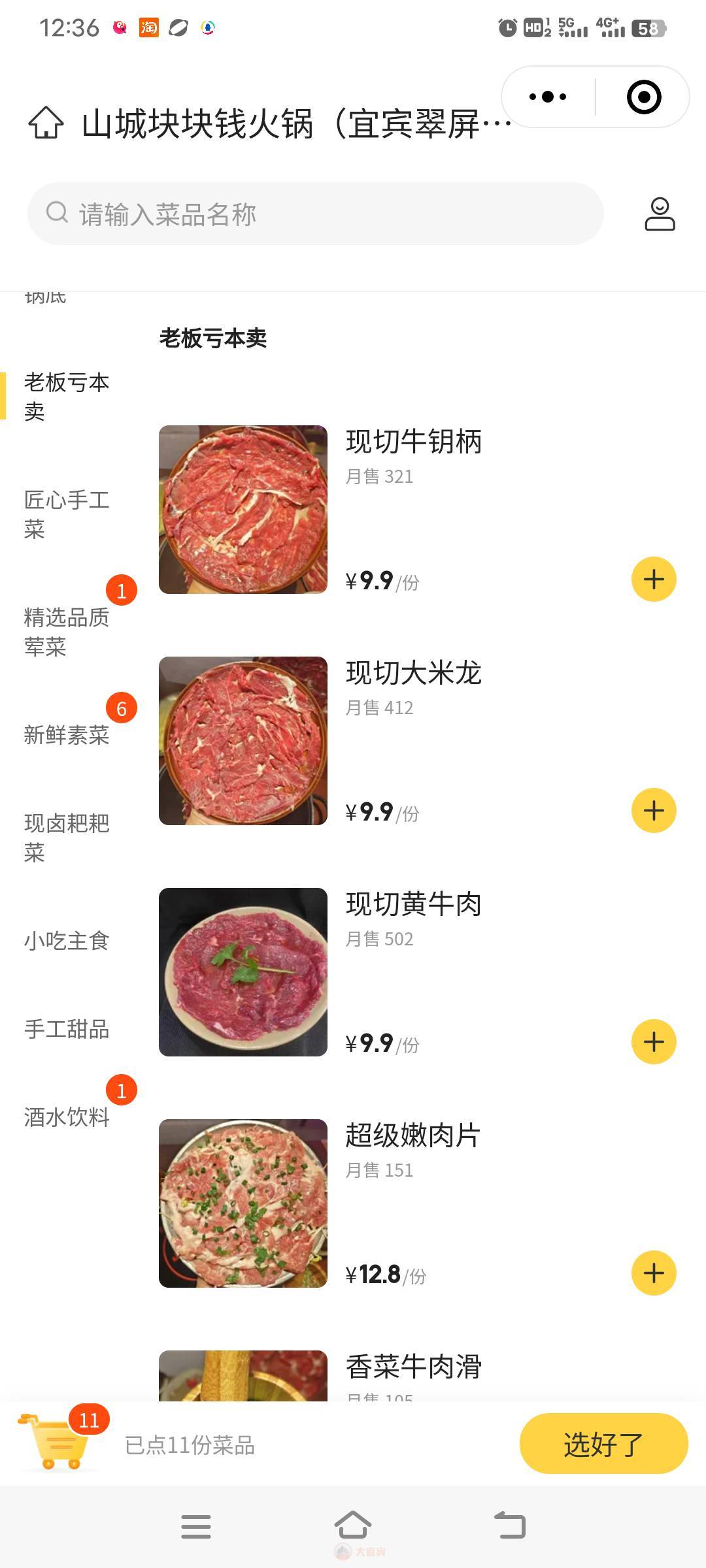The width and height of the screenshot is (706, 1568).
Task: Tap the home icon beside restaurant name
Action: (x=46, y=123)
